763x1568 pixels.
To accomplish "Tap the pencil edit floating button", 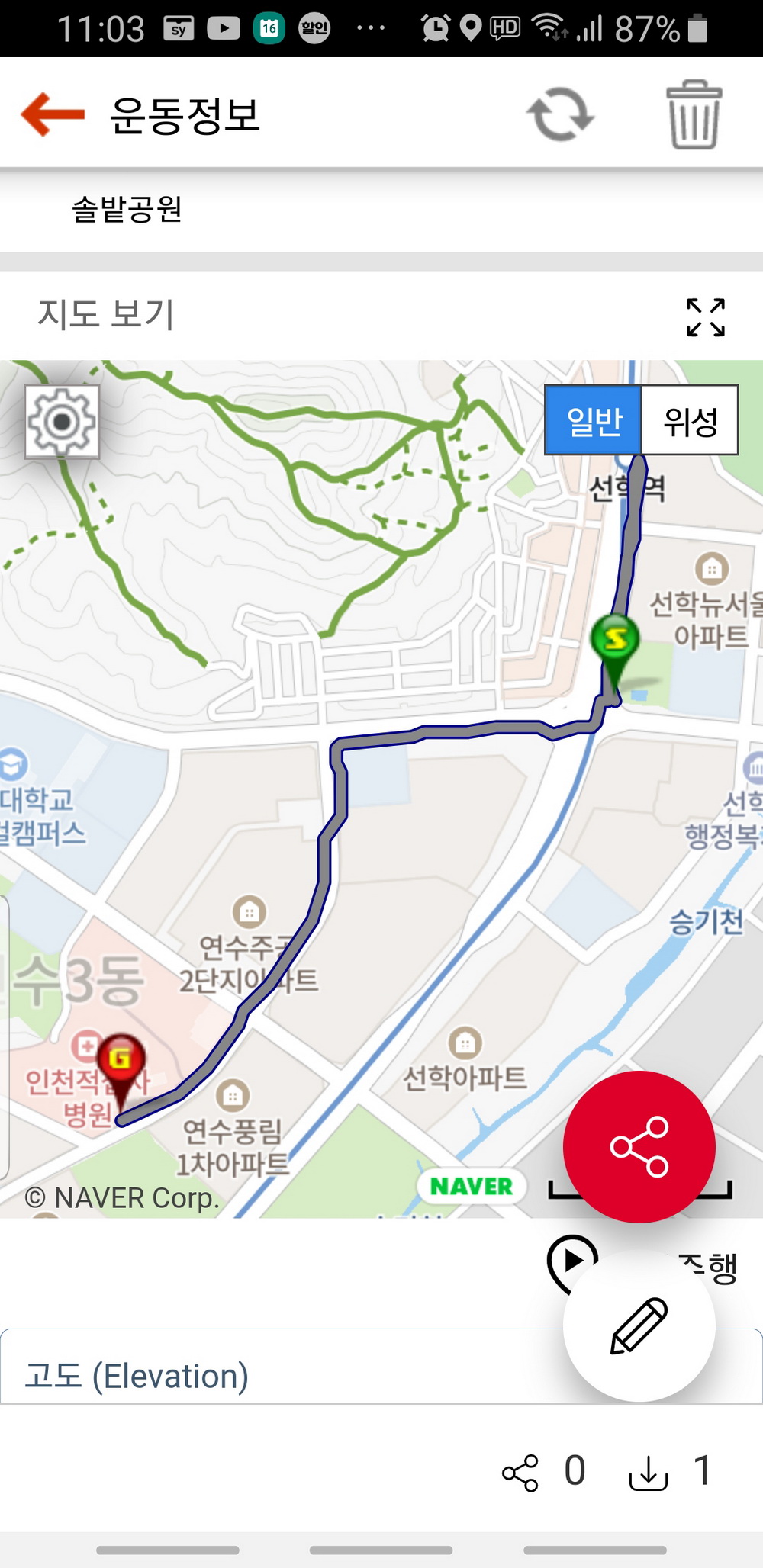I will click(639, 1325).
